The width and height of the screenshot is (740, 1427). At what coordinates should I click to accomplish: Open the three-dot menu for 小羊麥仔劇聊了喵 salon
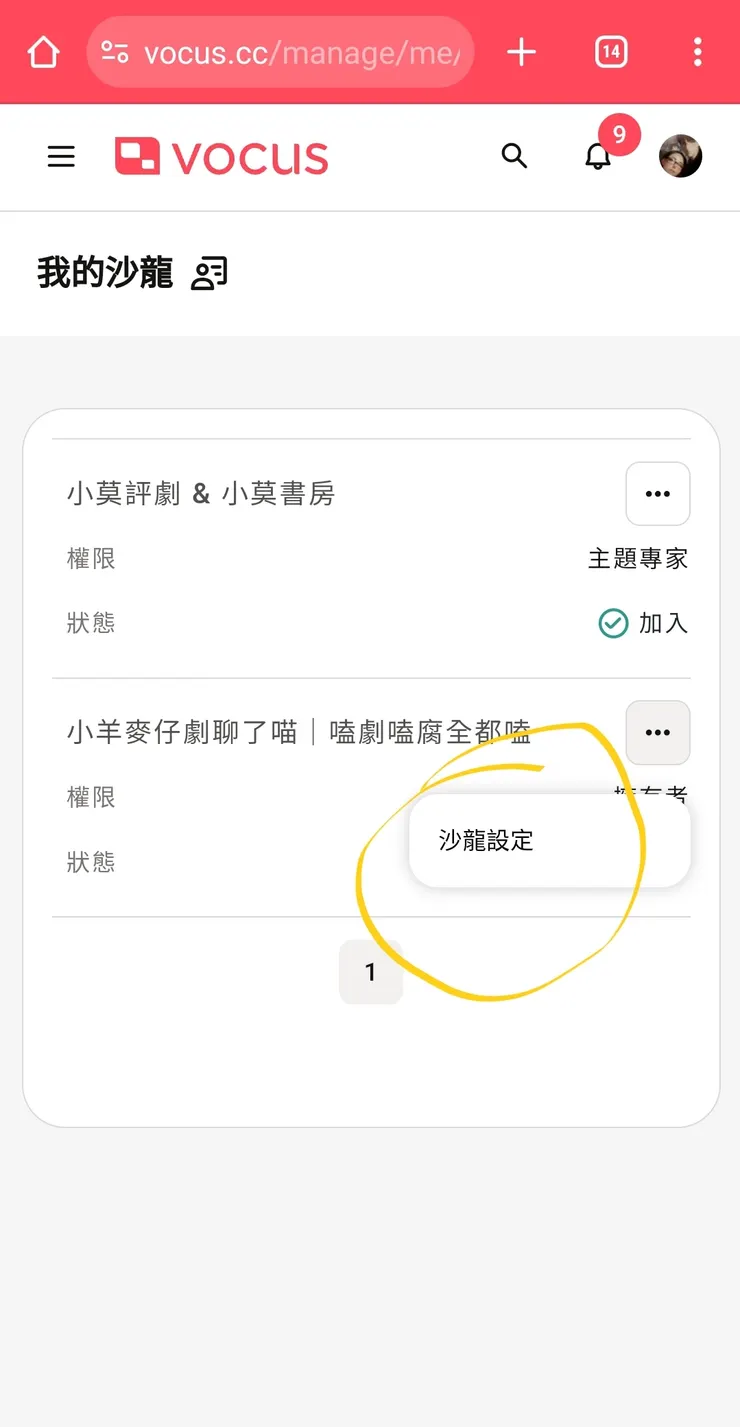click(x=657, y=732)
